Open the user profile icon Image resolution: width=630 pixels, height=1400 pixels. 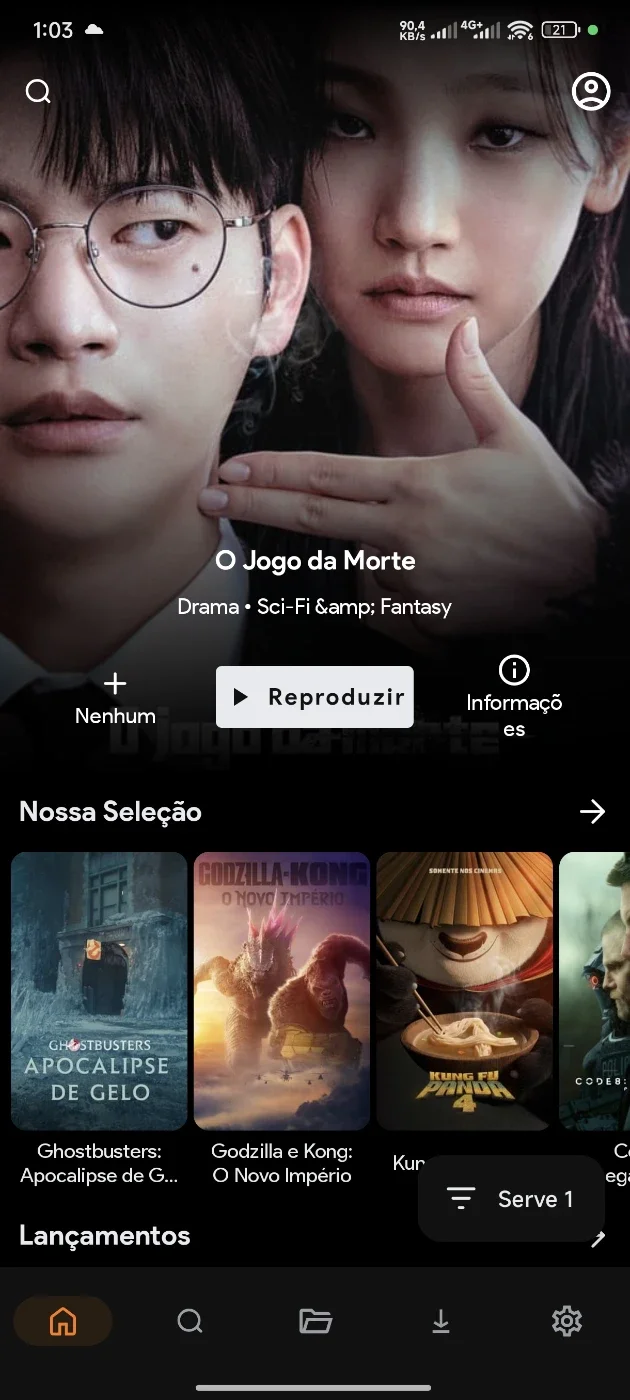click(x=591, y=92)
